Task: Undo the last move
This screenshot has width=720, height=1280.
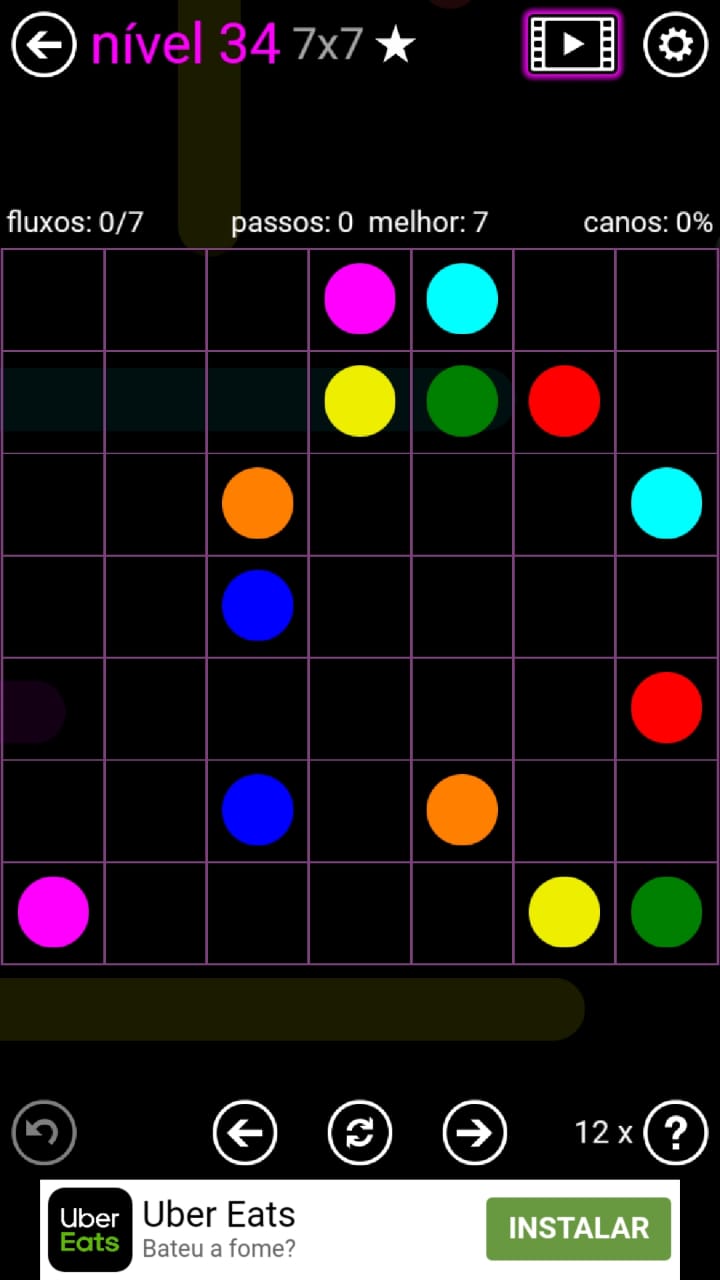Action: point(44,1132)
